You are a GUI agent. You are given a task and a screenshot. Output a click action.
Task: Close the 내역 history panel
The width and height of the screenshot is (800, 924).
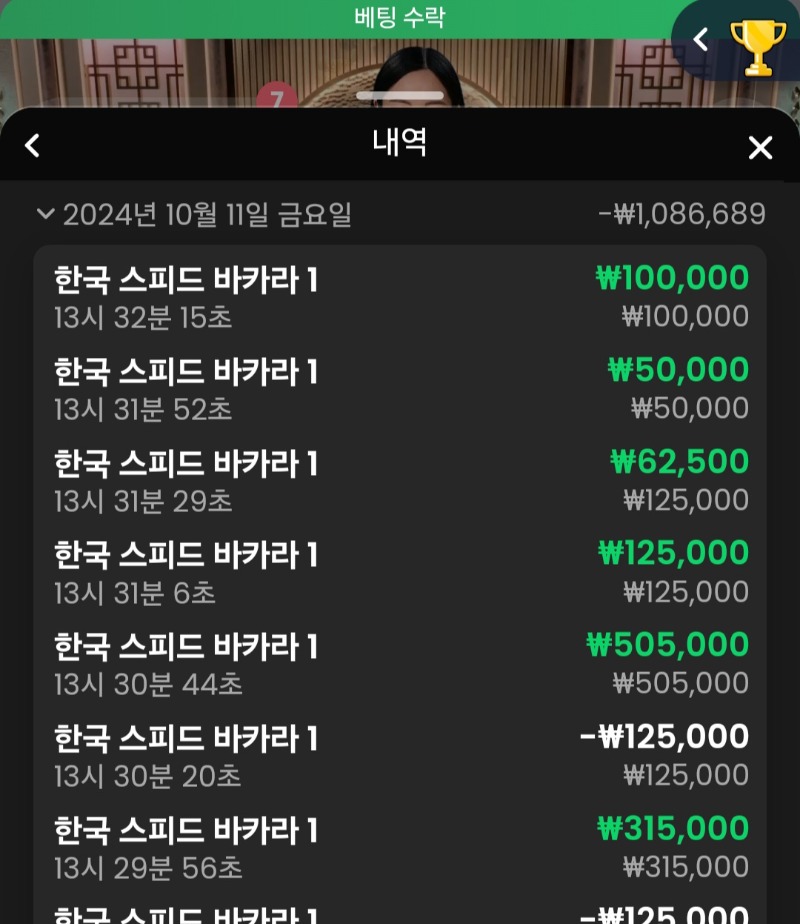click(760, 148)
